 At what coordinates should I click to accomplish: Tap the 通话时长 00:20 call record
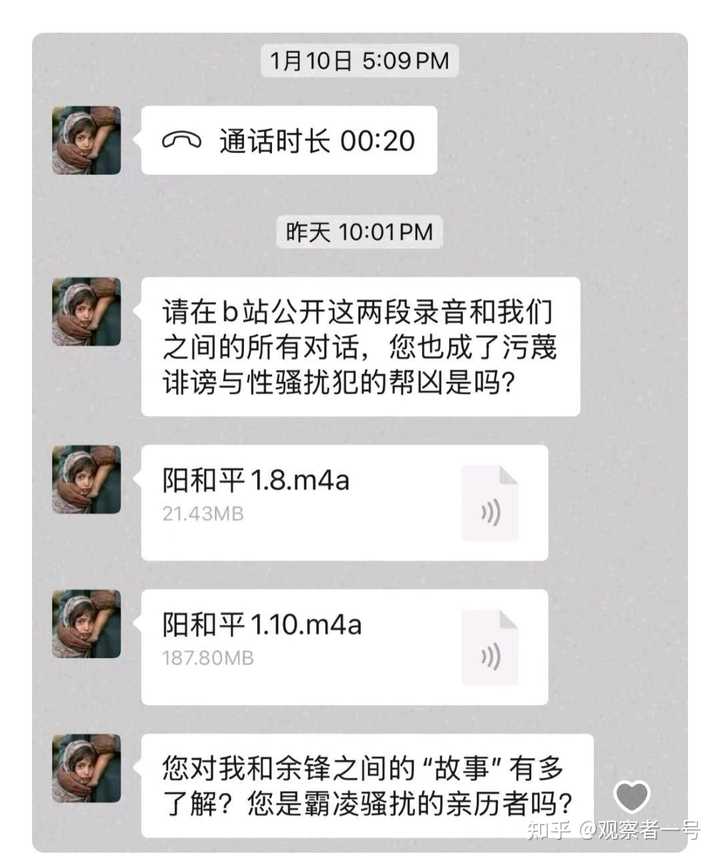click(288, 141)
